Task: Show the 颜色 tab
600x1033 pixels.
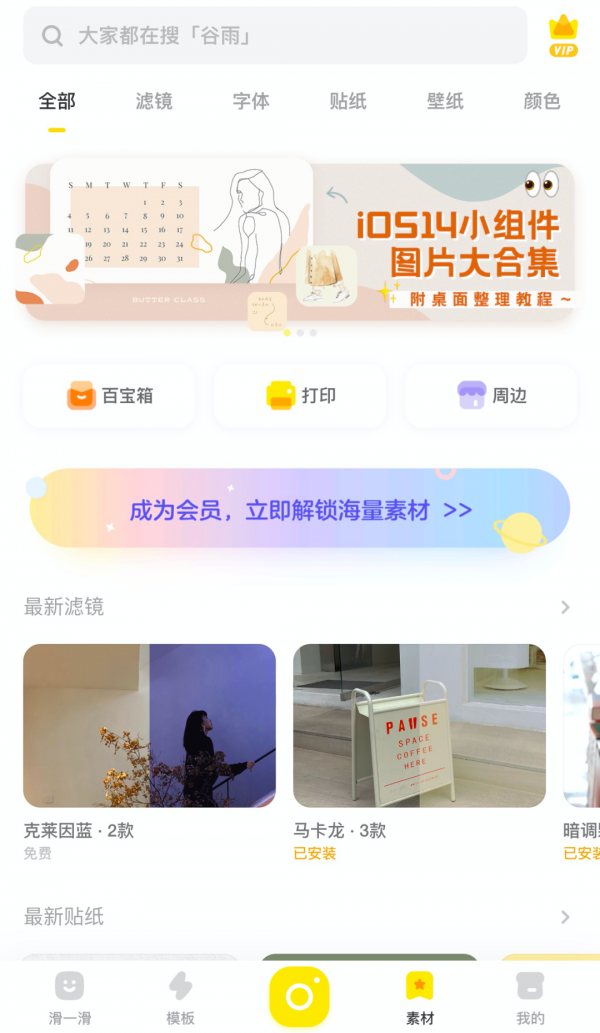Action: click(x=542, y=101)
